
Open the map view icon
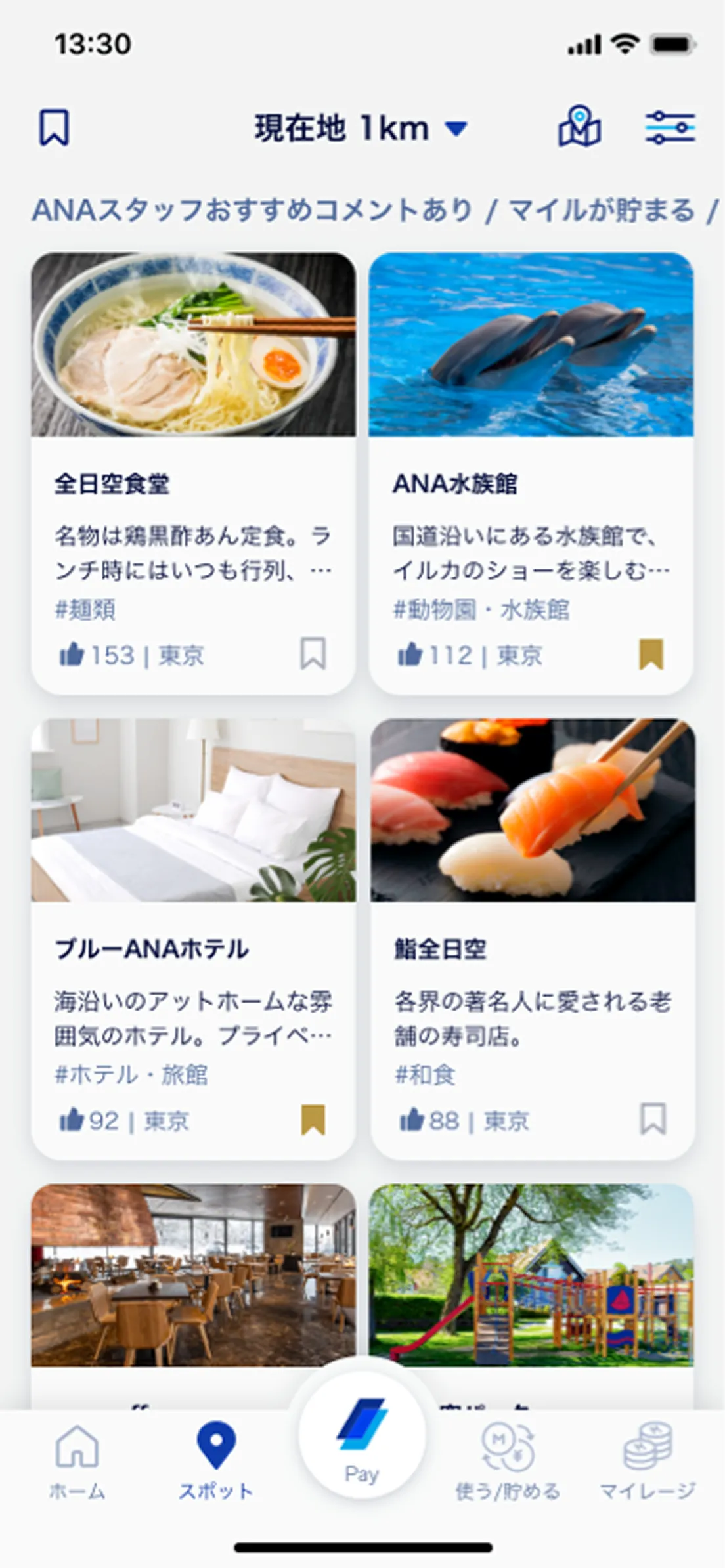pos(579,127)
